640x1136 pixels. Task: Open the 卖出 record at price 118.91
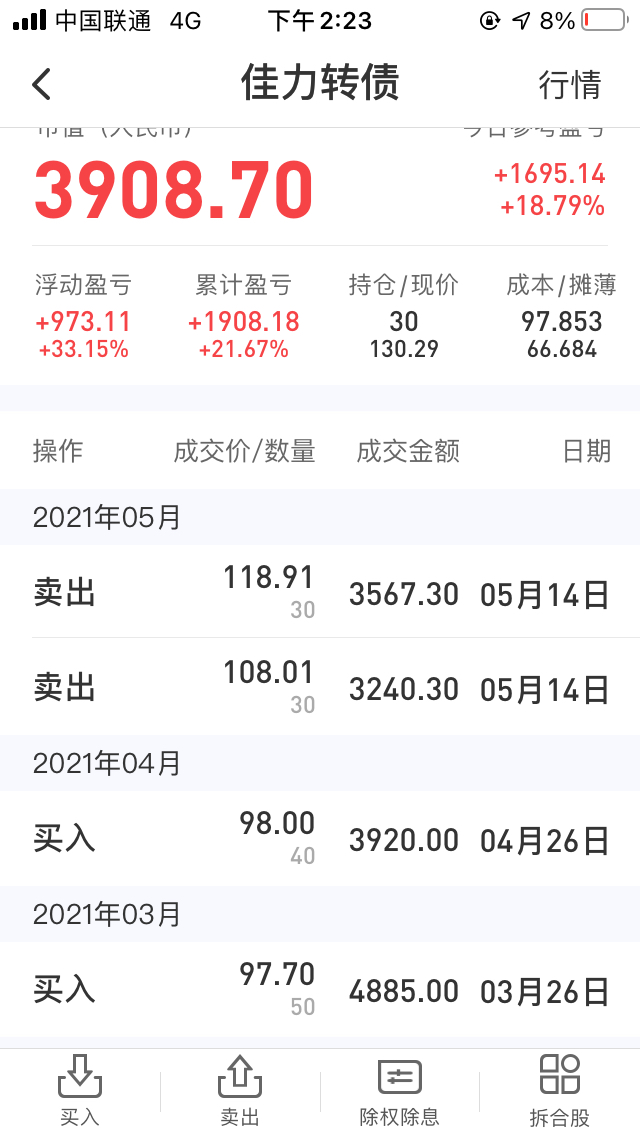[320, 593]
